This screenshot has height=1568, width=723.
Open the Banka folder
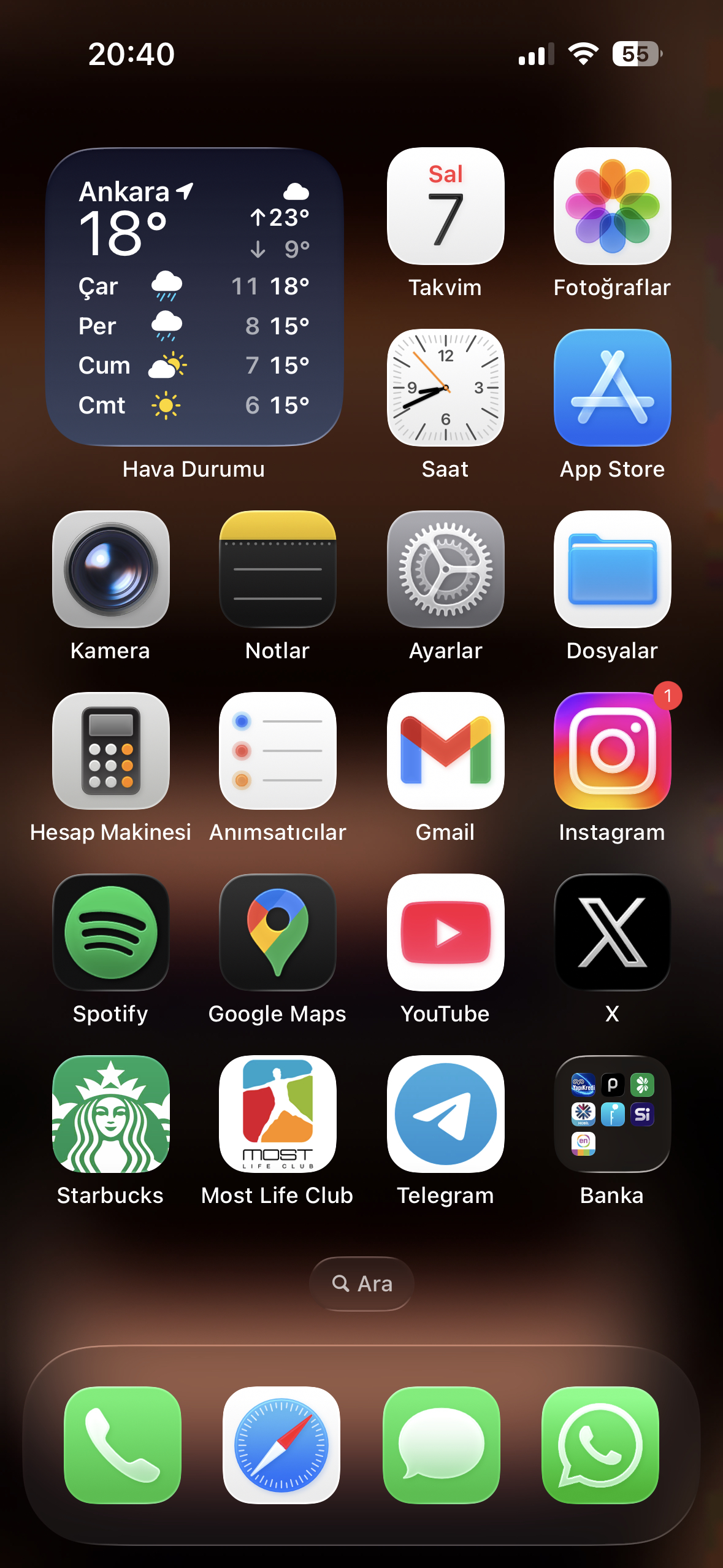[x=612, y=1114]
